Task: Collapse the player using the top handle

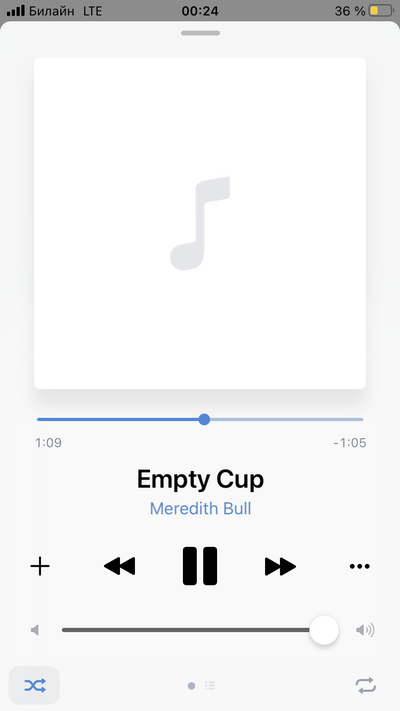Action: [200, 33]
